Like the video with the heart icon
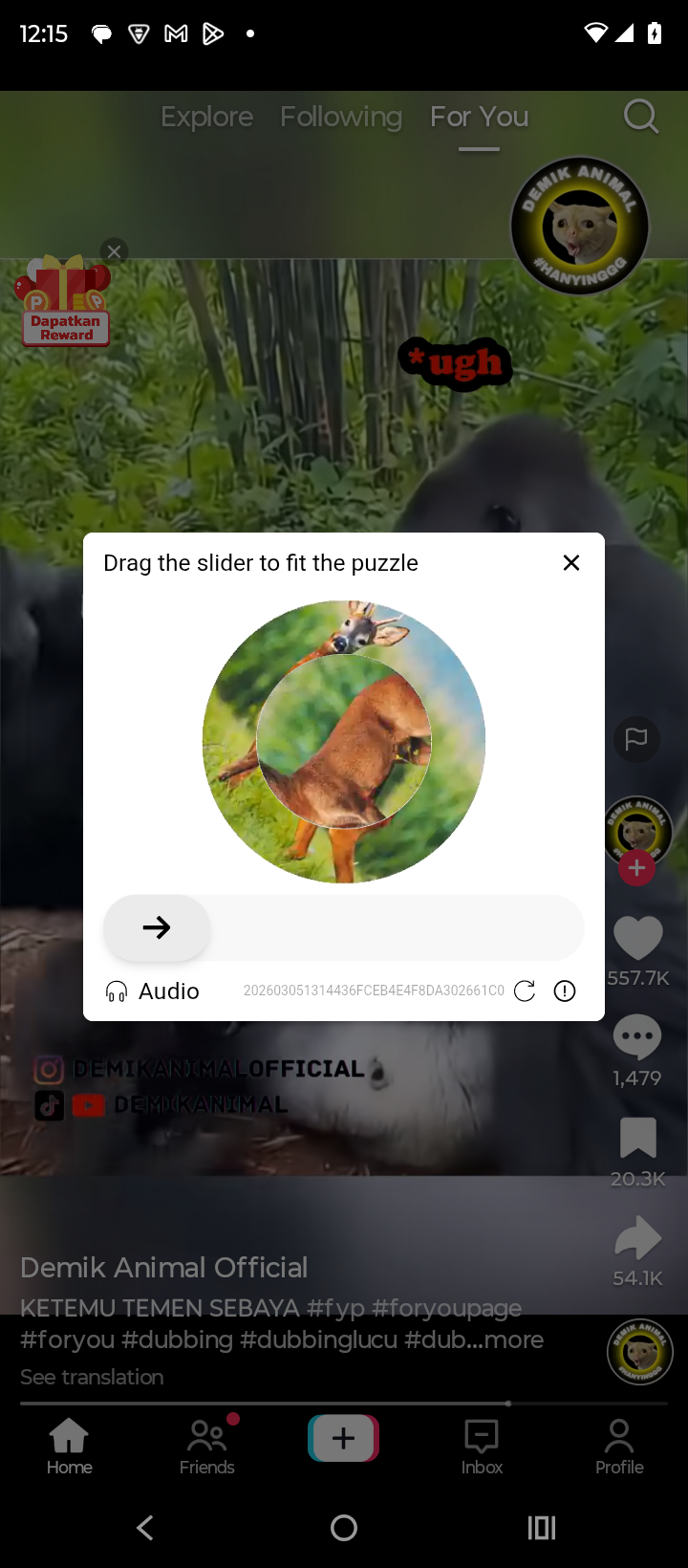This screenshot has width=688, height=1568. click(x=637, y=938)
